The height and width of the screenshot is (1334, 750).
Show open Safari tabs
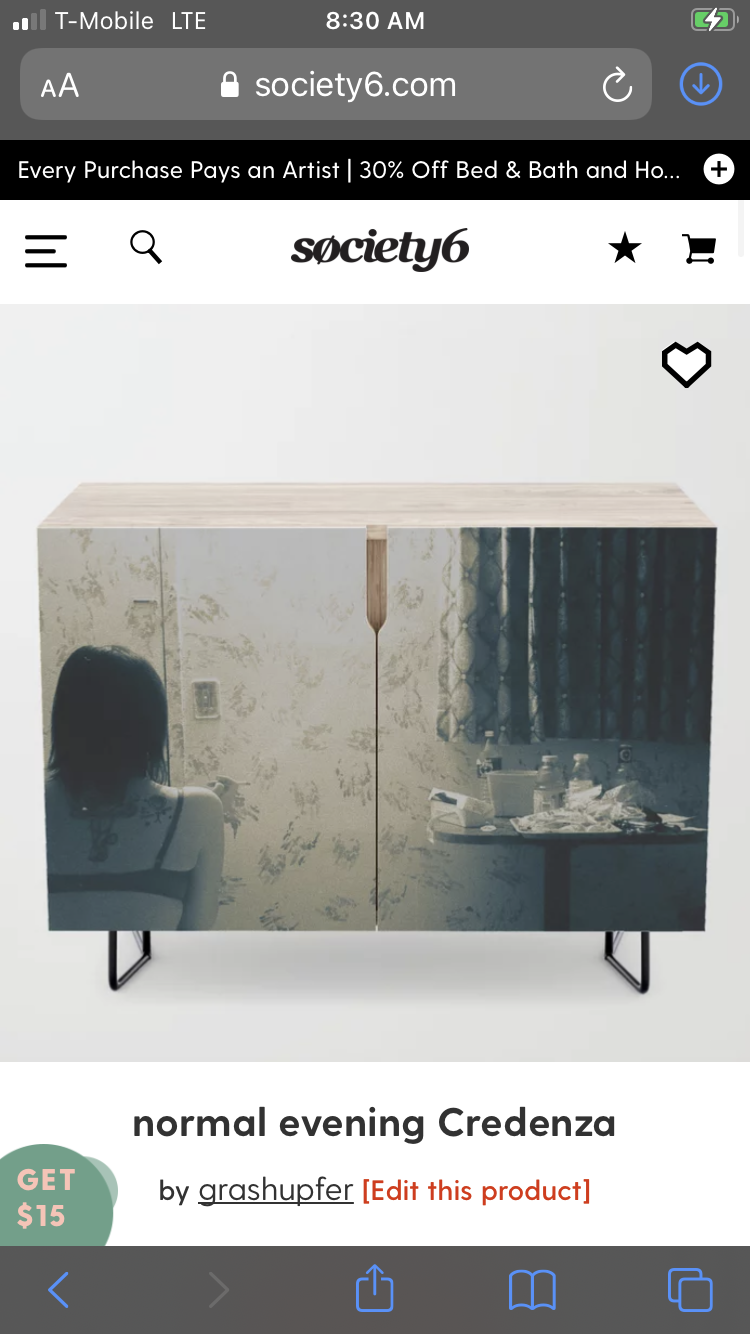tap(690, 1289)
